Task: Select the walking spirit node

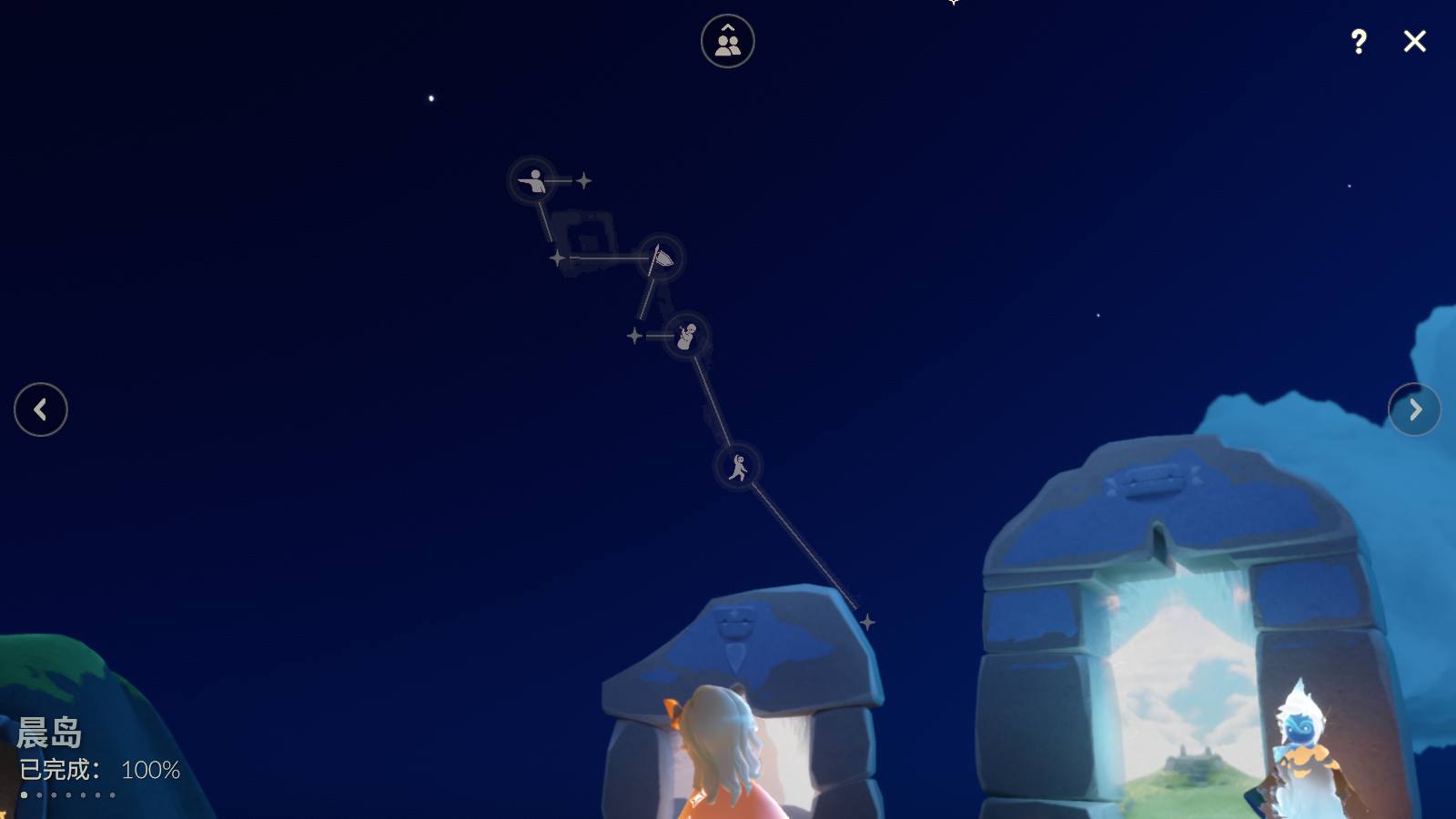Action: (x=737, y=467)
